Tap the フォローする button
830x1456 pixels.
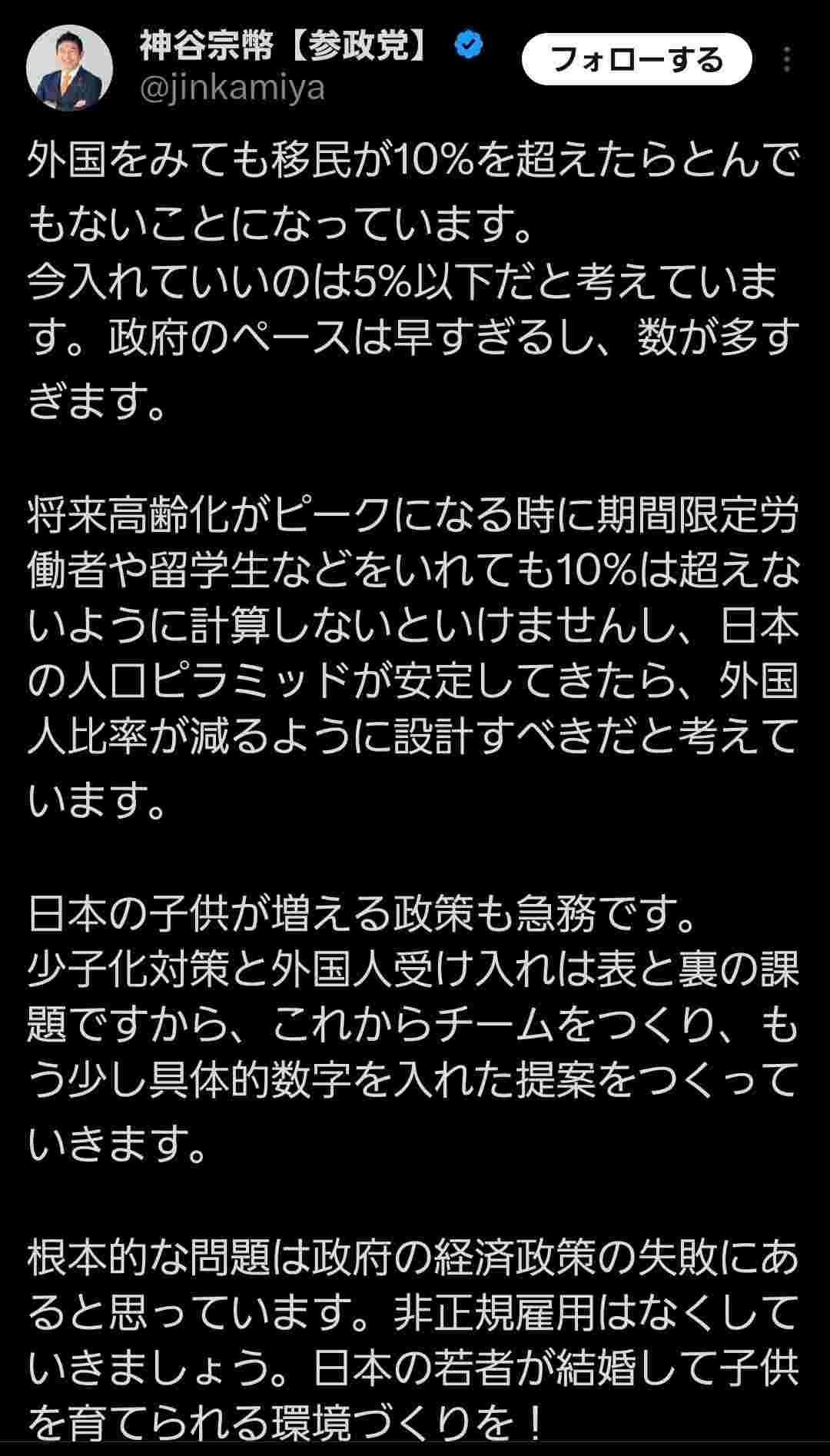[636, 59]
